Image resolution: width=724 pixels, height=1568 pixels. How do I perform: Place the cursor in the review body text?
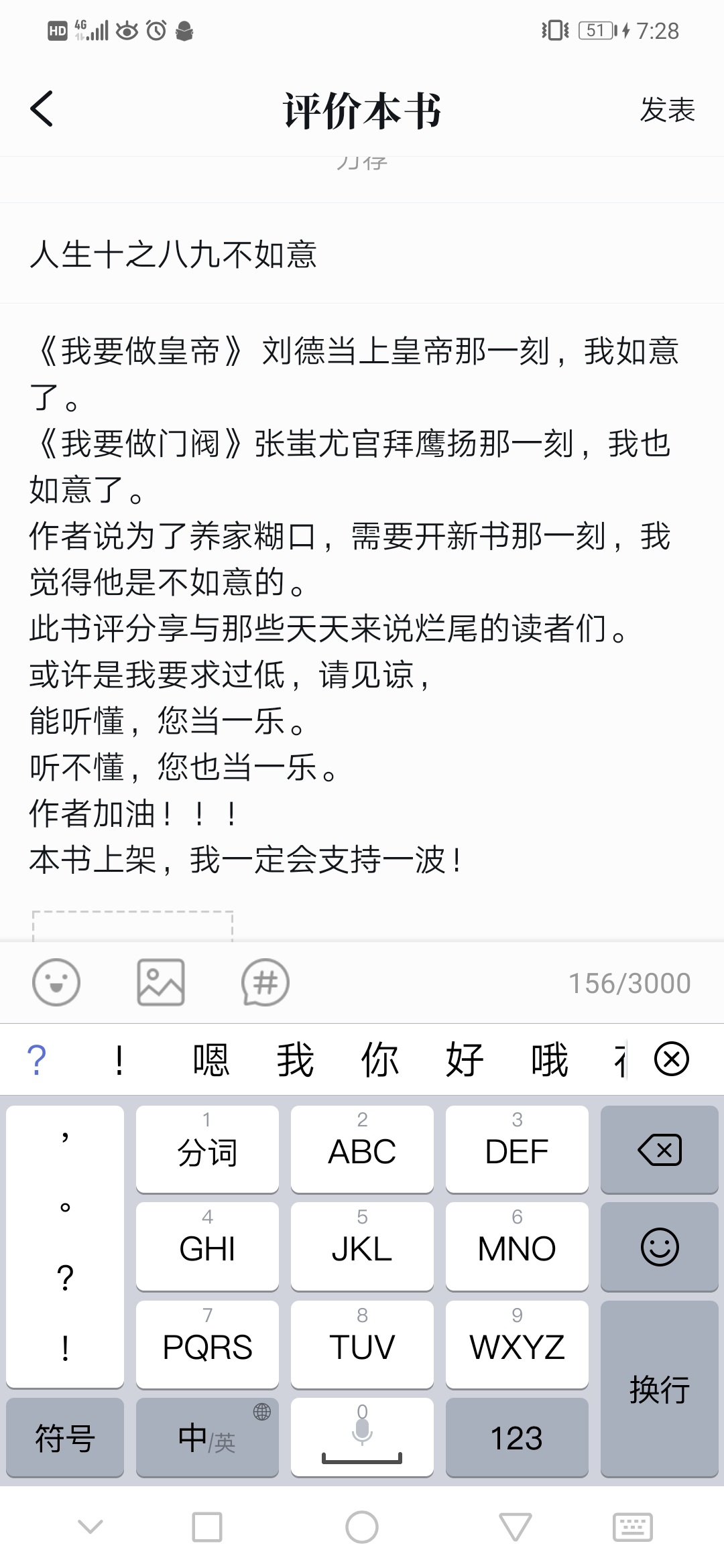coord(362,606)
